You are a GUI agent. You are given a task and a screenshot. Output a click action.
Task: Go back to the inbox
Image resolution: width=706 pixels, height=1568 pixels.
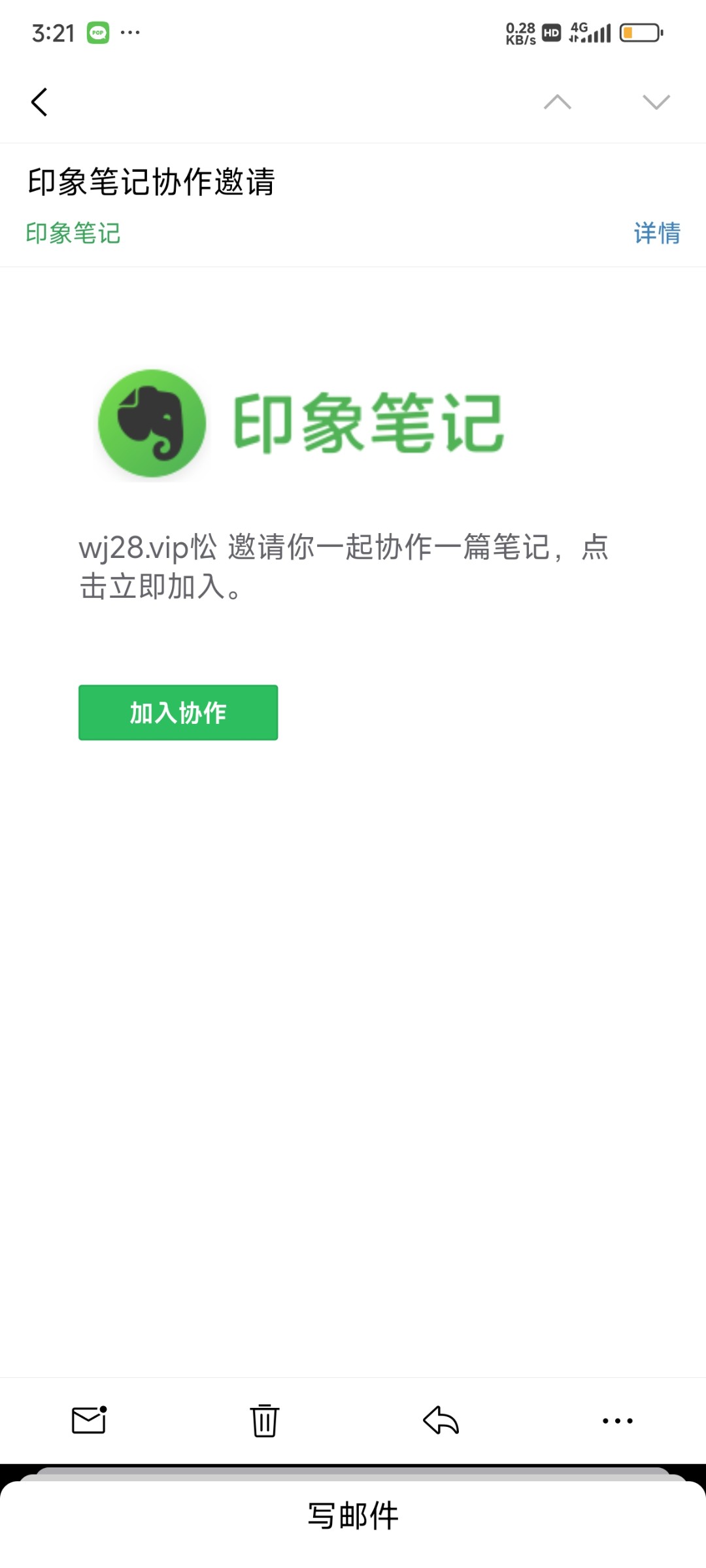39,102
